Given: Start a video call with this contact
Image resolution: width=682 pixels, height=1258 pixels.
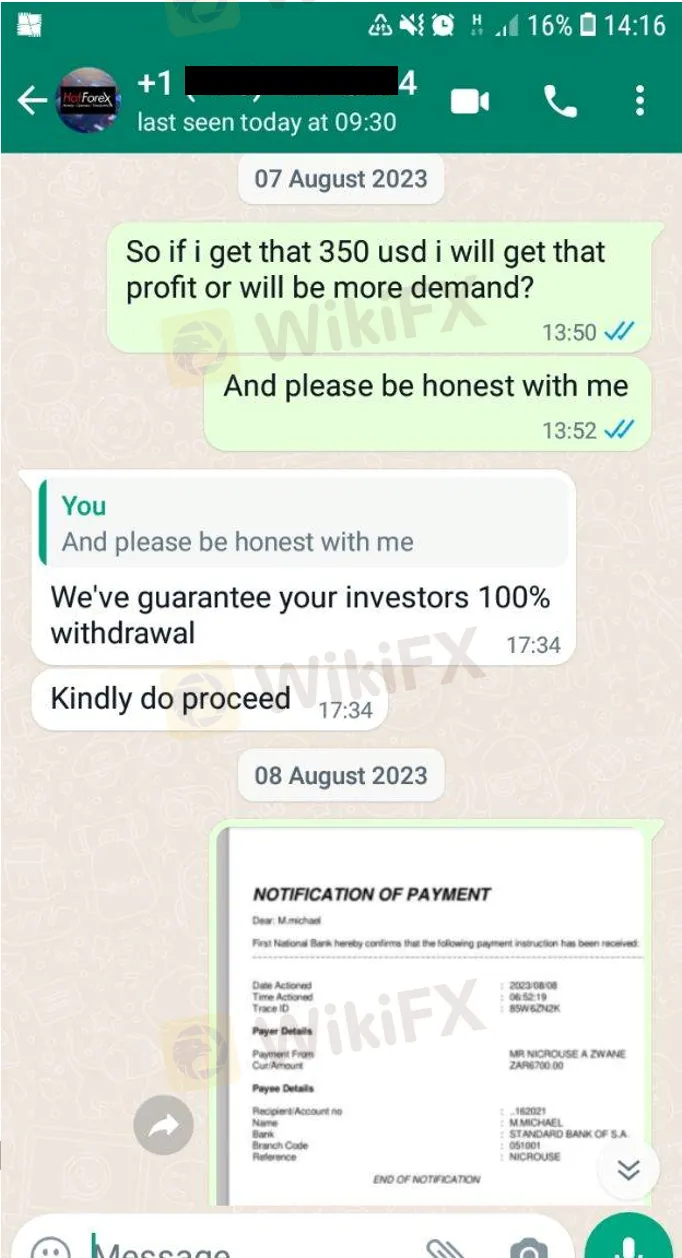Looking at the screenshot, I should click(470, 101).
